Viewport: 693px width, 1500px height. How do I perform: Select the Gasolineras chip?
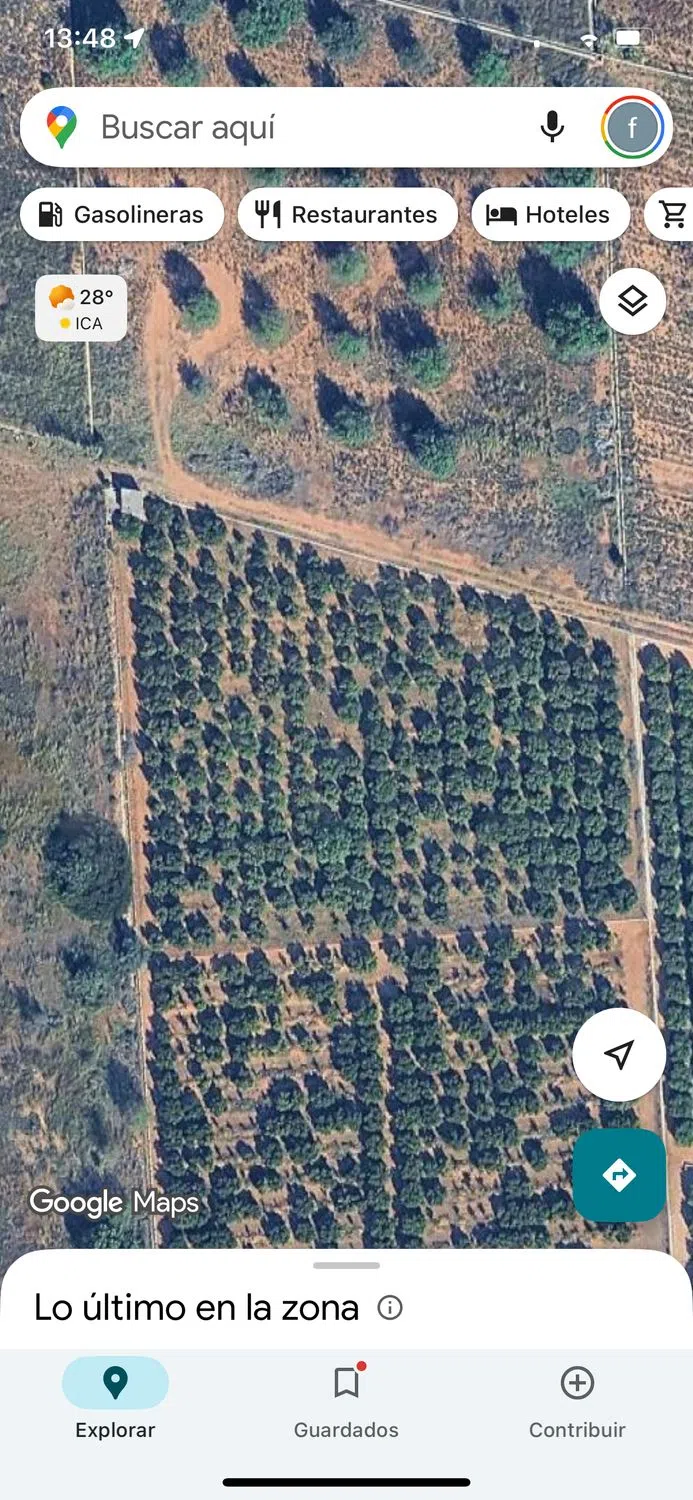(x=122, y=214)
